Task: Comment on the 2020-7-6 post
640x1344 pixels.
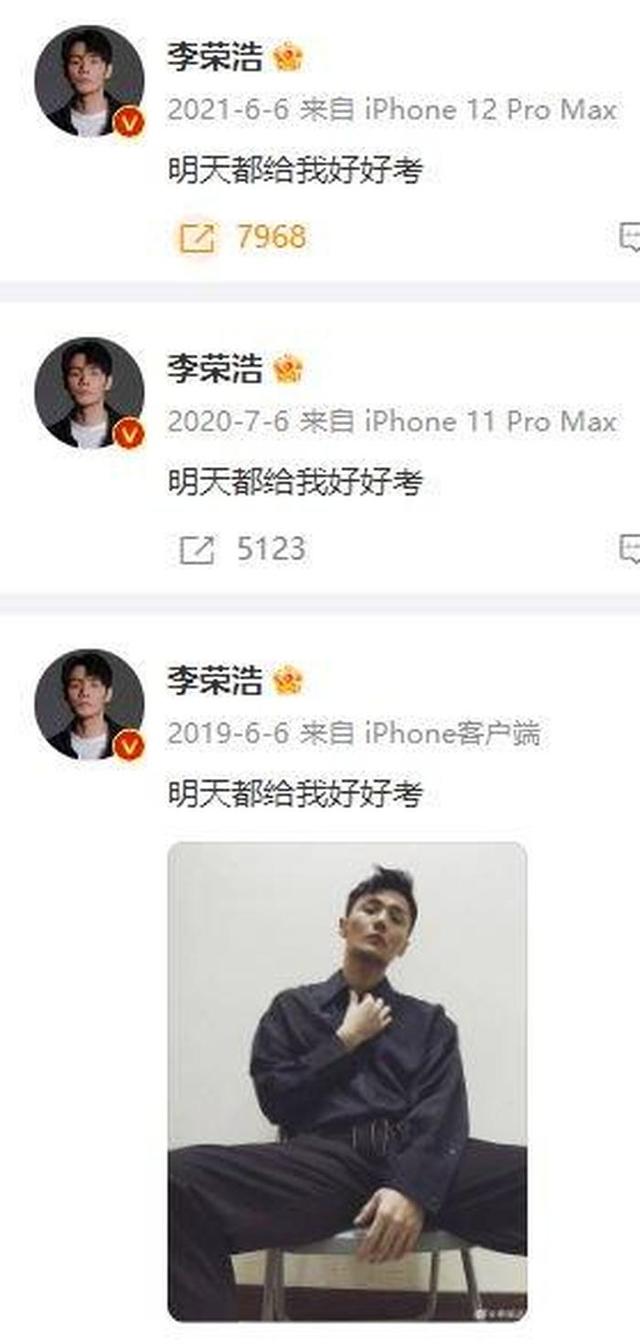Action: 630,549
